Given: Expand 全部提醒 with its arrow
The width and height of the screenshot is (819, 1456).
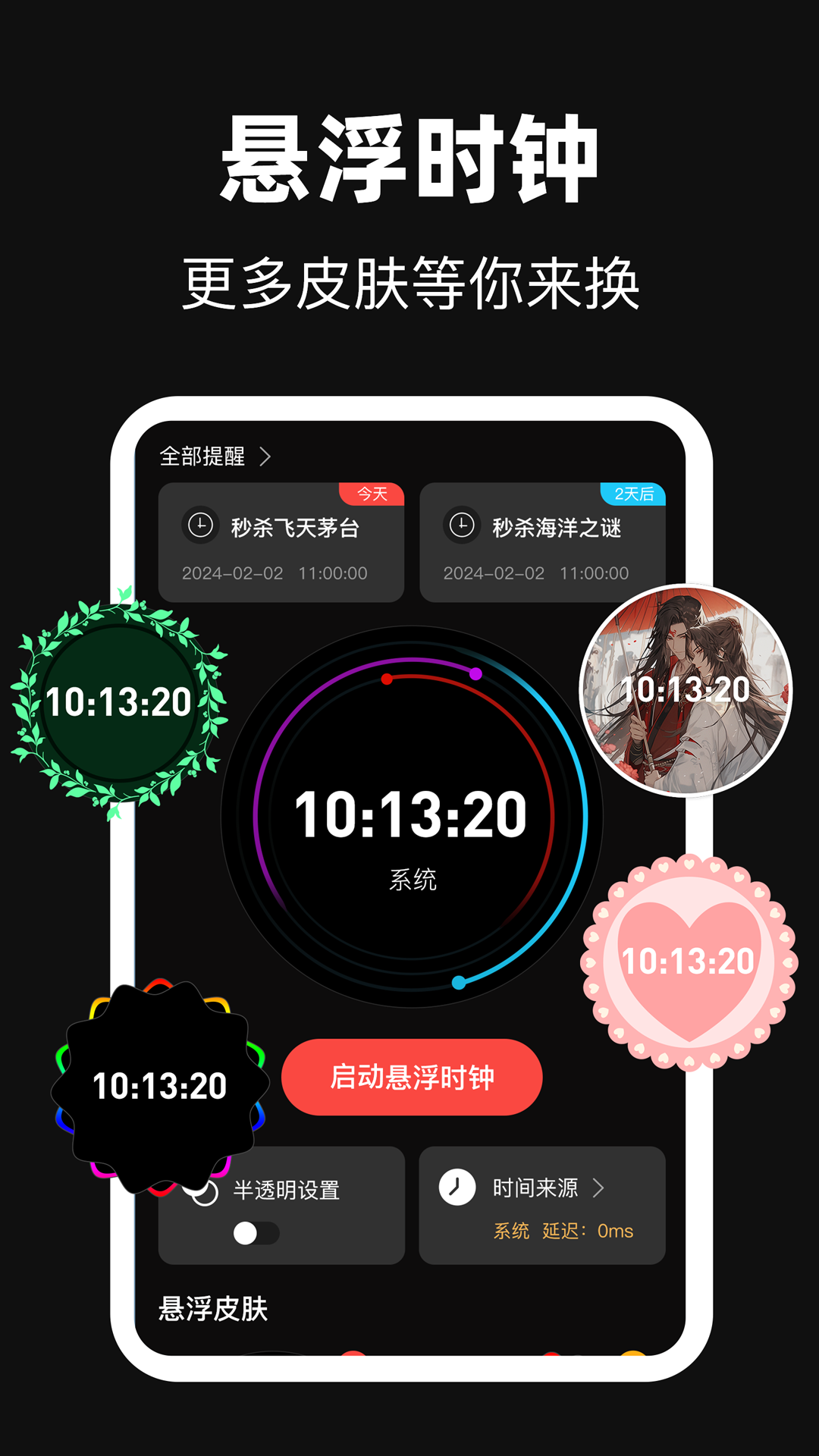Looking at the screenshot, I should [x=265, y=457].
